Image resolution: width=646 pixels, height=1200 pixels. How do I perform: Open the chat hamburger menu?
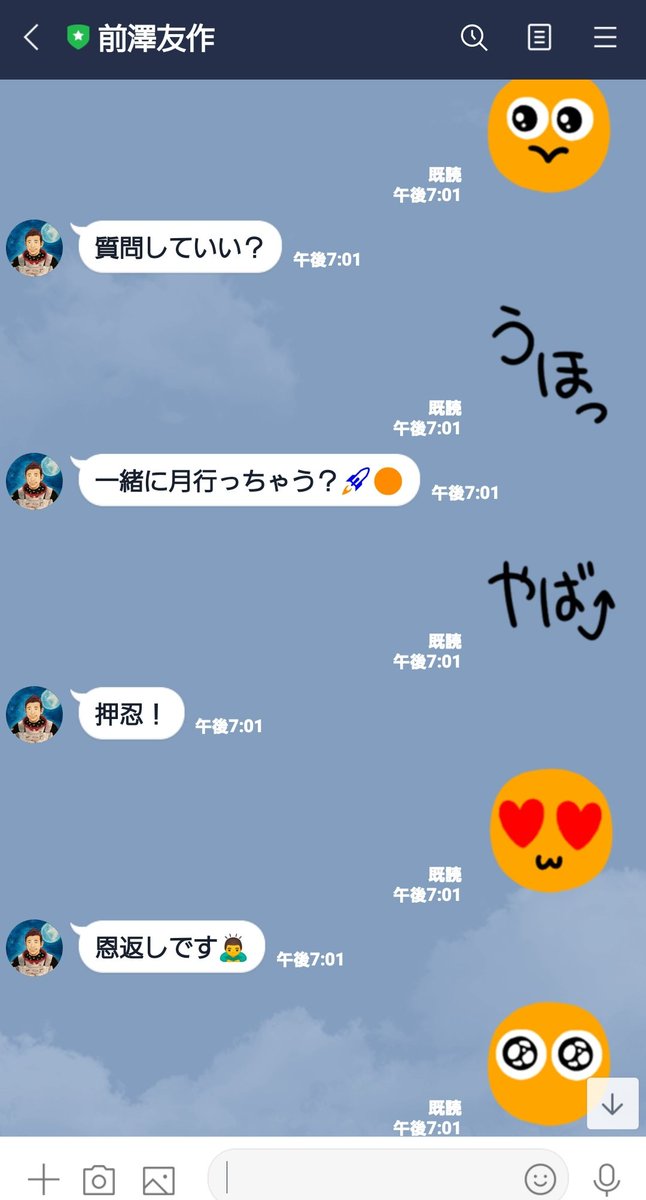tap(605, 38)
